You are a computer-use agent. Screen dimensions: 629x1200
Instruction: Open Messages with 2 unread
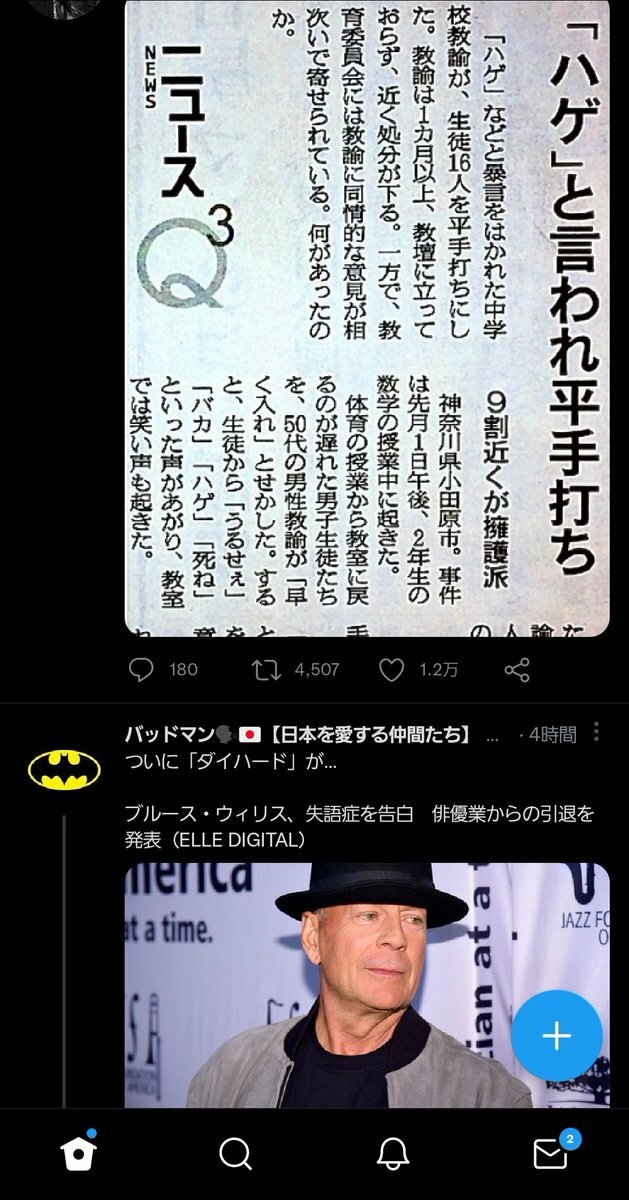point(551,1154)
